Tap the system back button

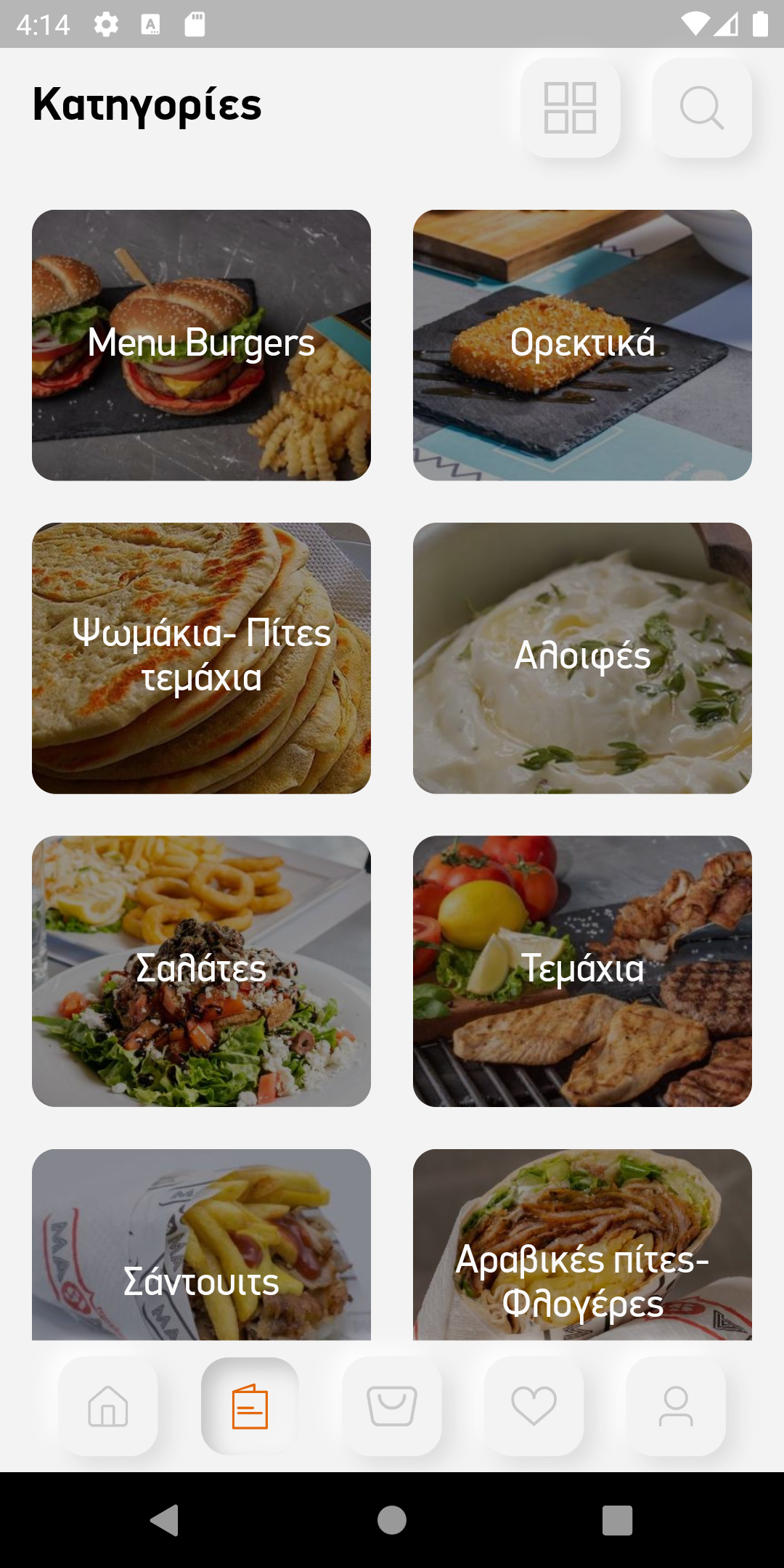click(165, 1519)
